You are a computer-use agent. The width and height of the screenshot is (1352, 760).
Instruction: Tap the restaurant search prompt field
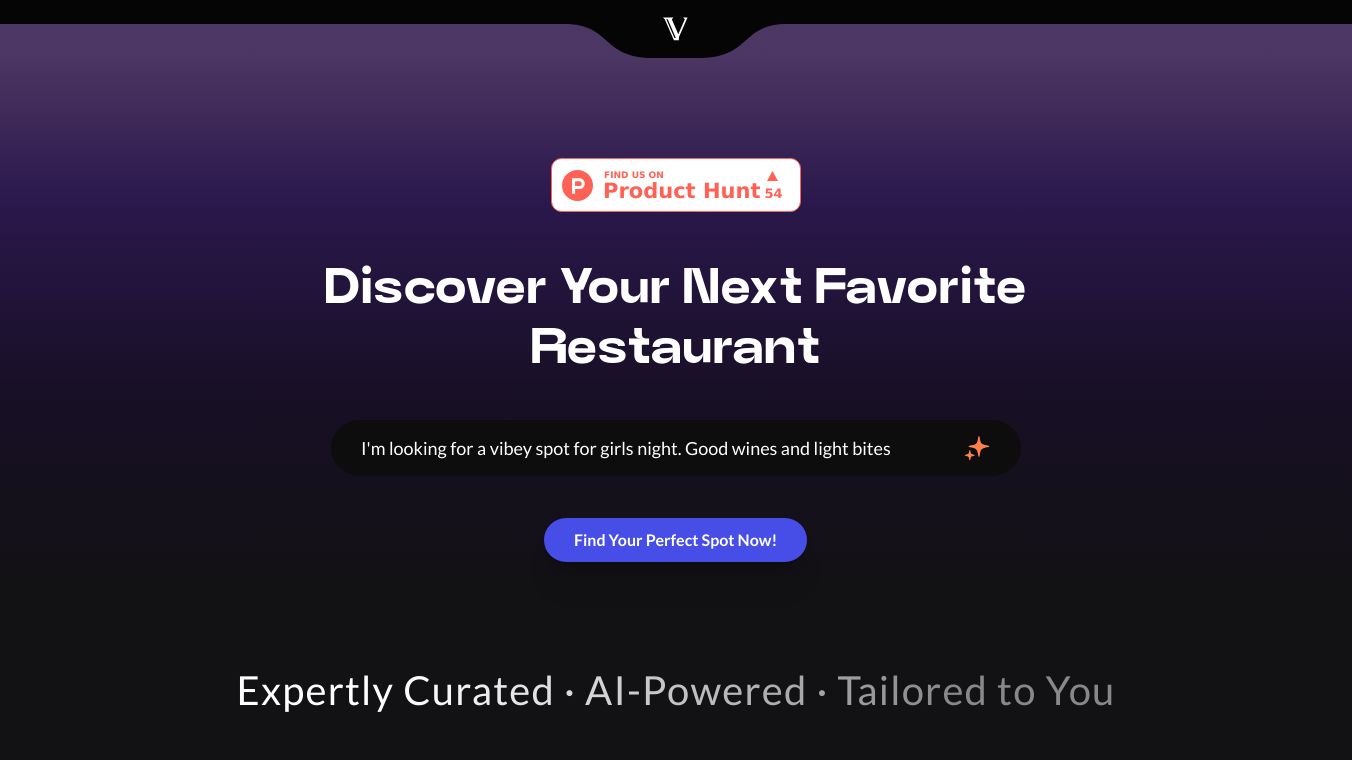pos(676,448)
